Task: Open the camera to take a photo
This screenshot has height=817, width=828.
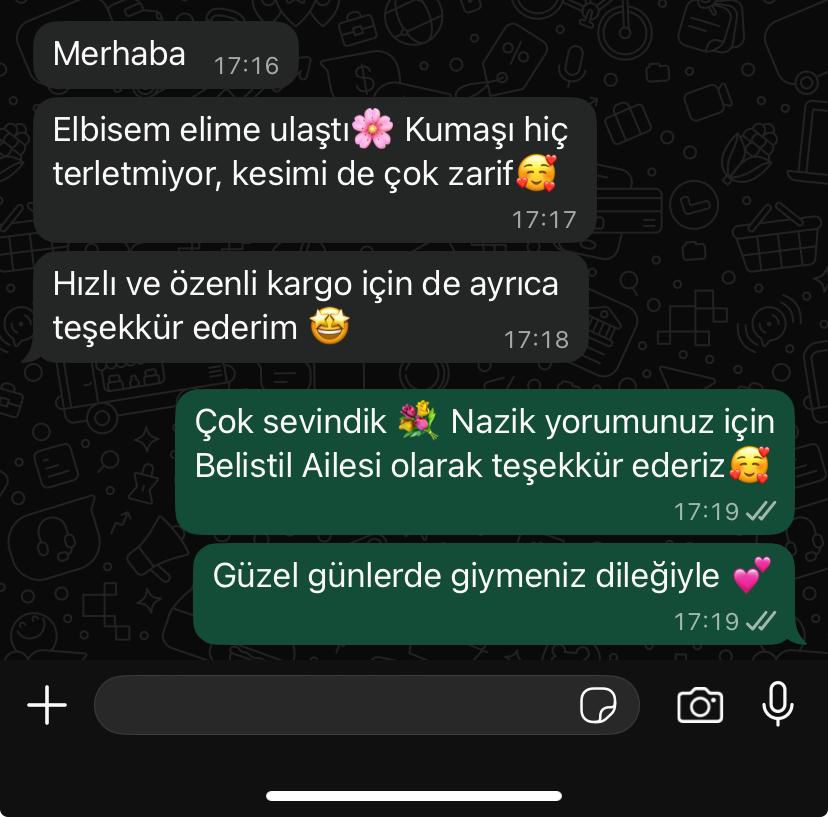Action: pyautogui.click(x=700, y=706)
